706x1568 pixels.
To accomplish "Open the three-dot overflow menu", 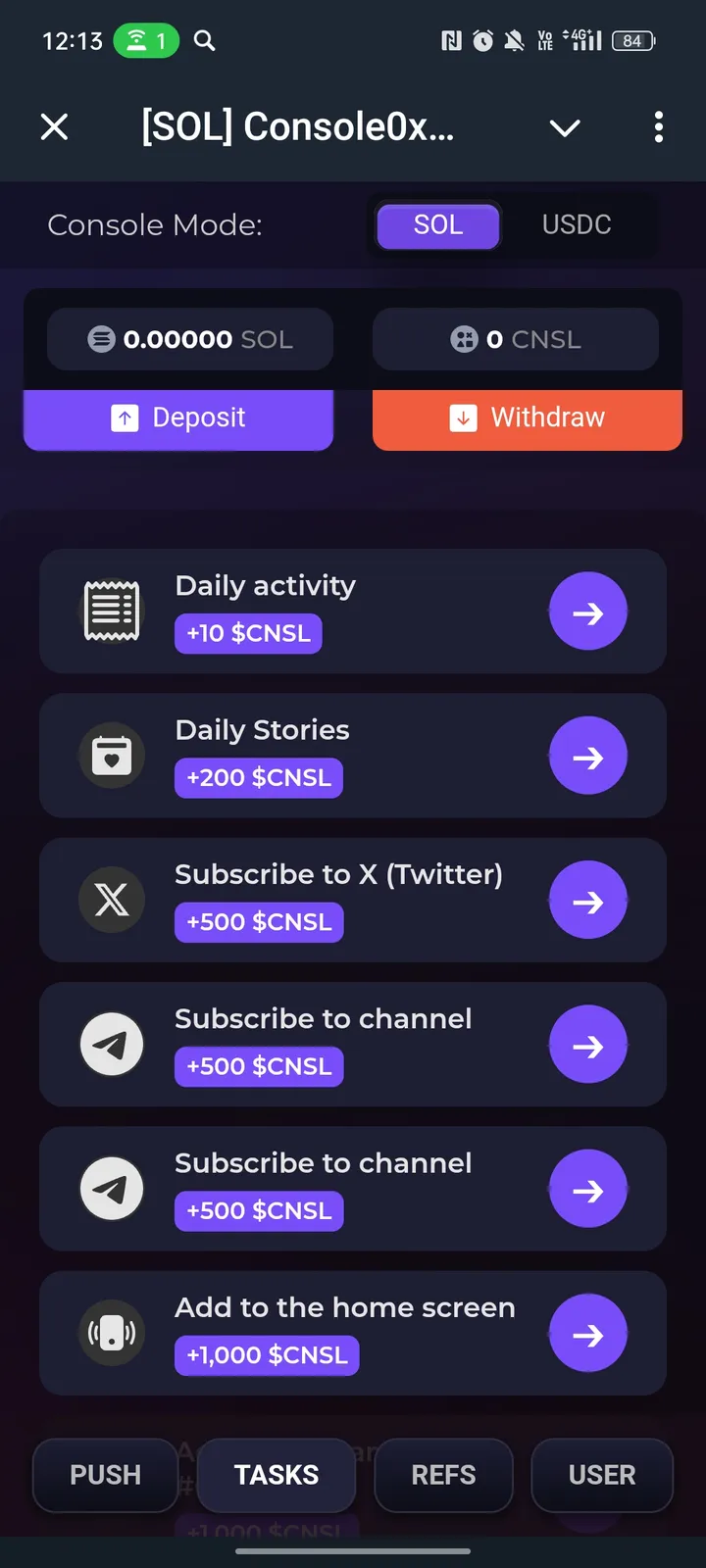I will coord(658,126).
